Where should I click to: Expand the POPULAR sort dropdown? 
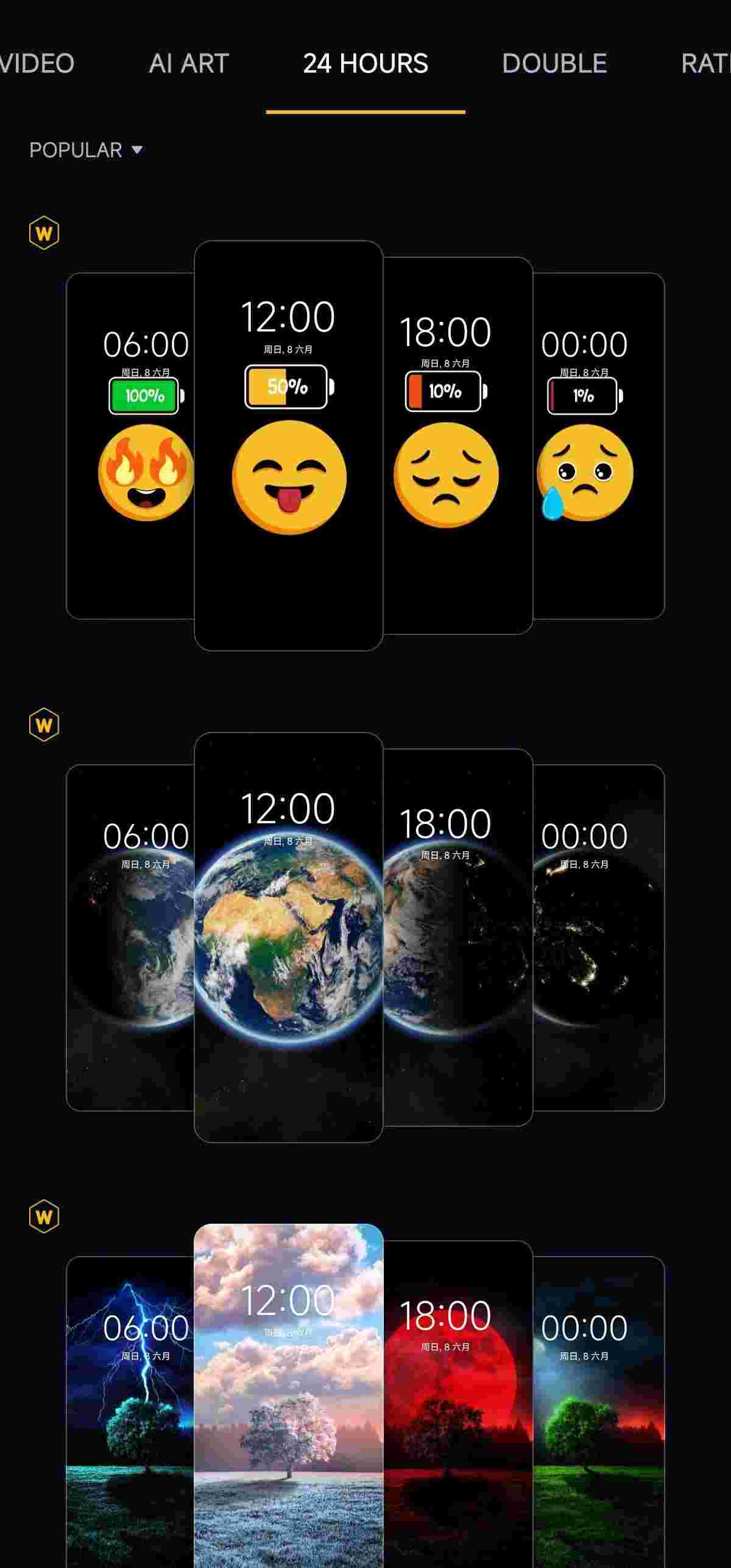[x=86, y=150]
